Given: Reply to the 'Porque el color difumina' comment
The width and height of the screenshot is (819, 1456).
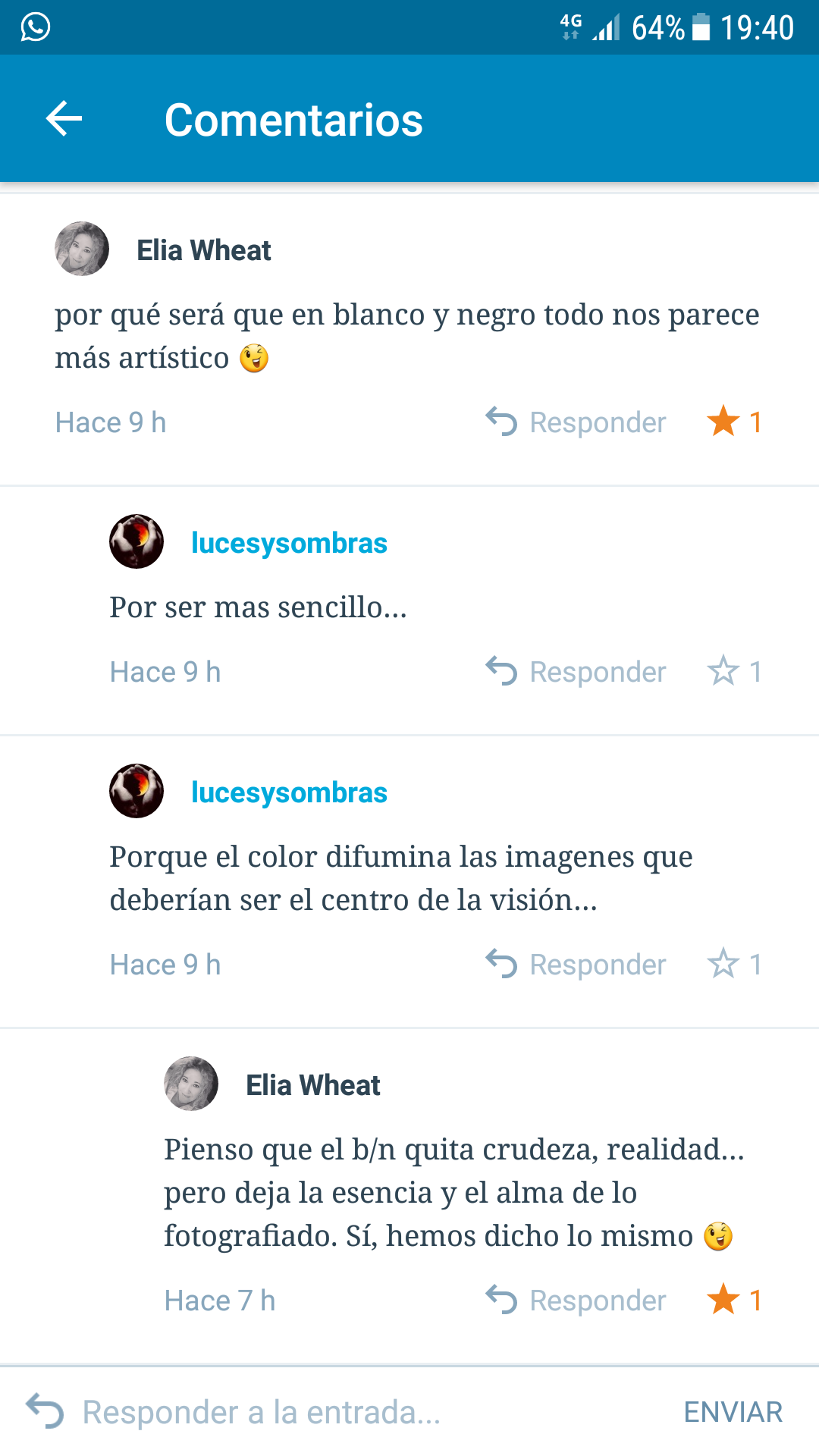Looking at the screenshot, I should coord(576,965).
